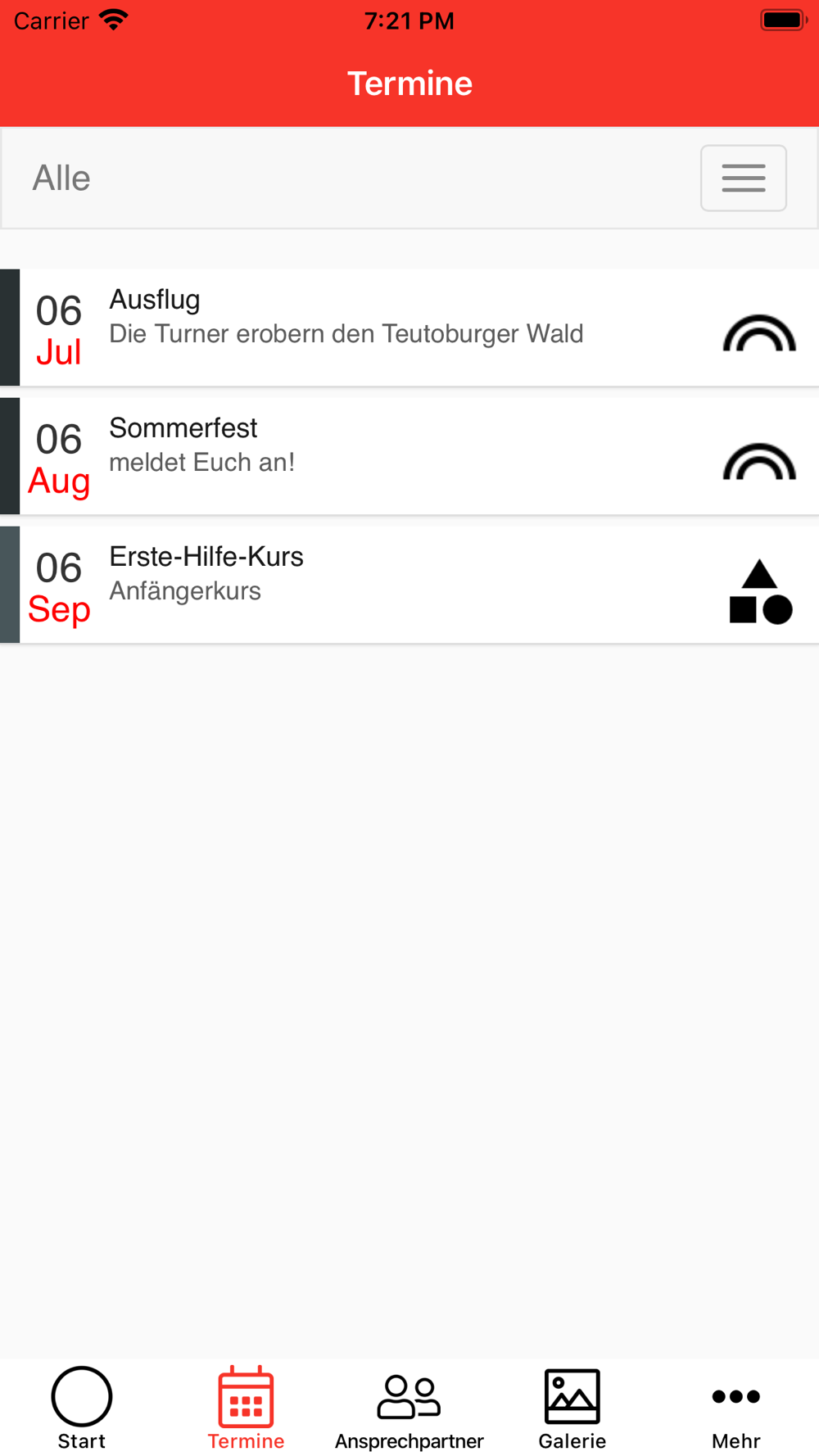Open the Ausflug event on 06 Jul

pyautogui.click(x=409, y=328)
